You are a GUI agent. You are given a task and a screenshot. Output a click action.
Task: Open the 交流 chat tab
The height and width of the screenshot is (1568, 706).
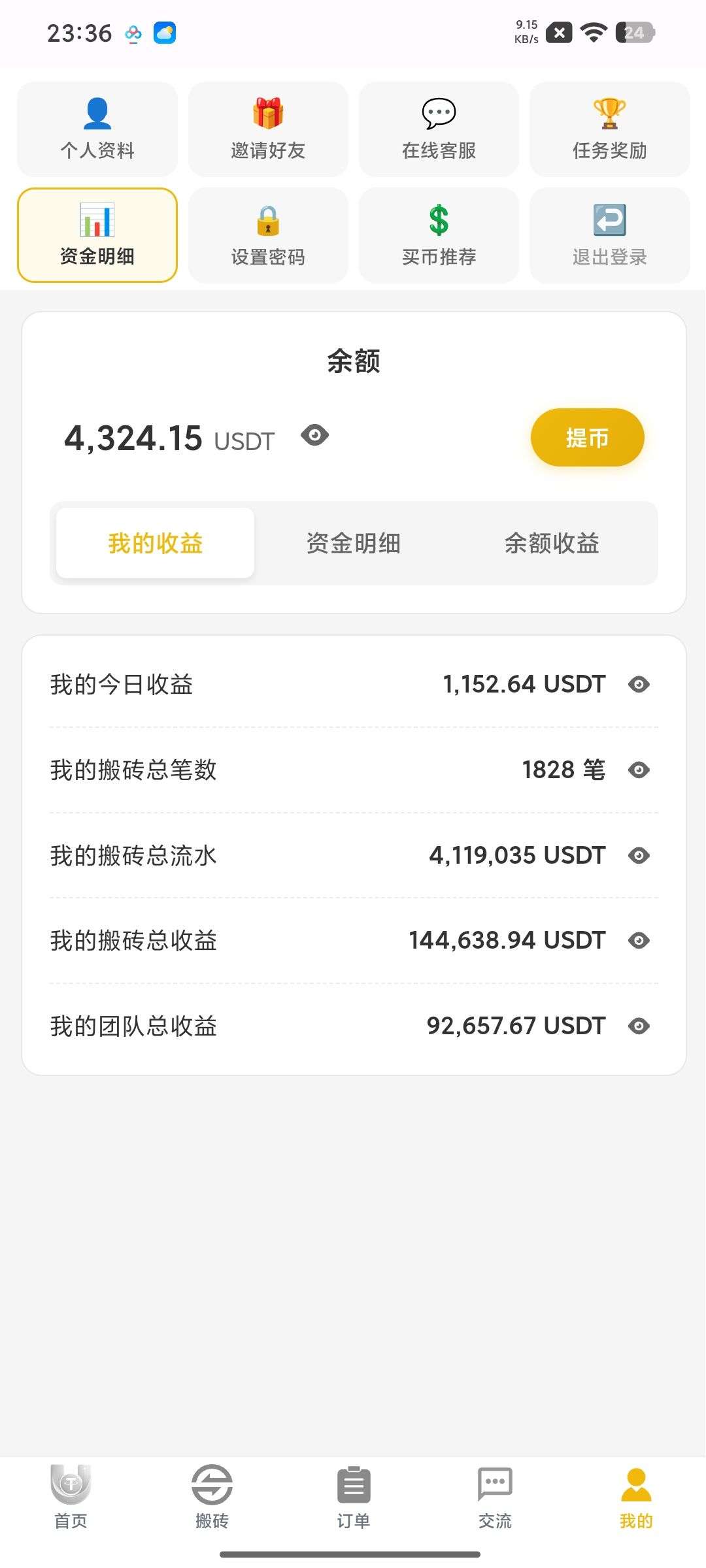495,1496
